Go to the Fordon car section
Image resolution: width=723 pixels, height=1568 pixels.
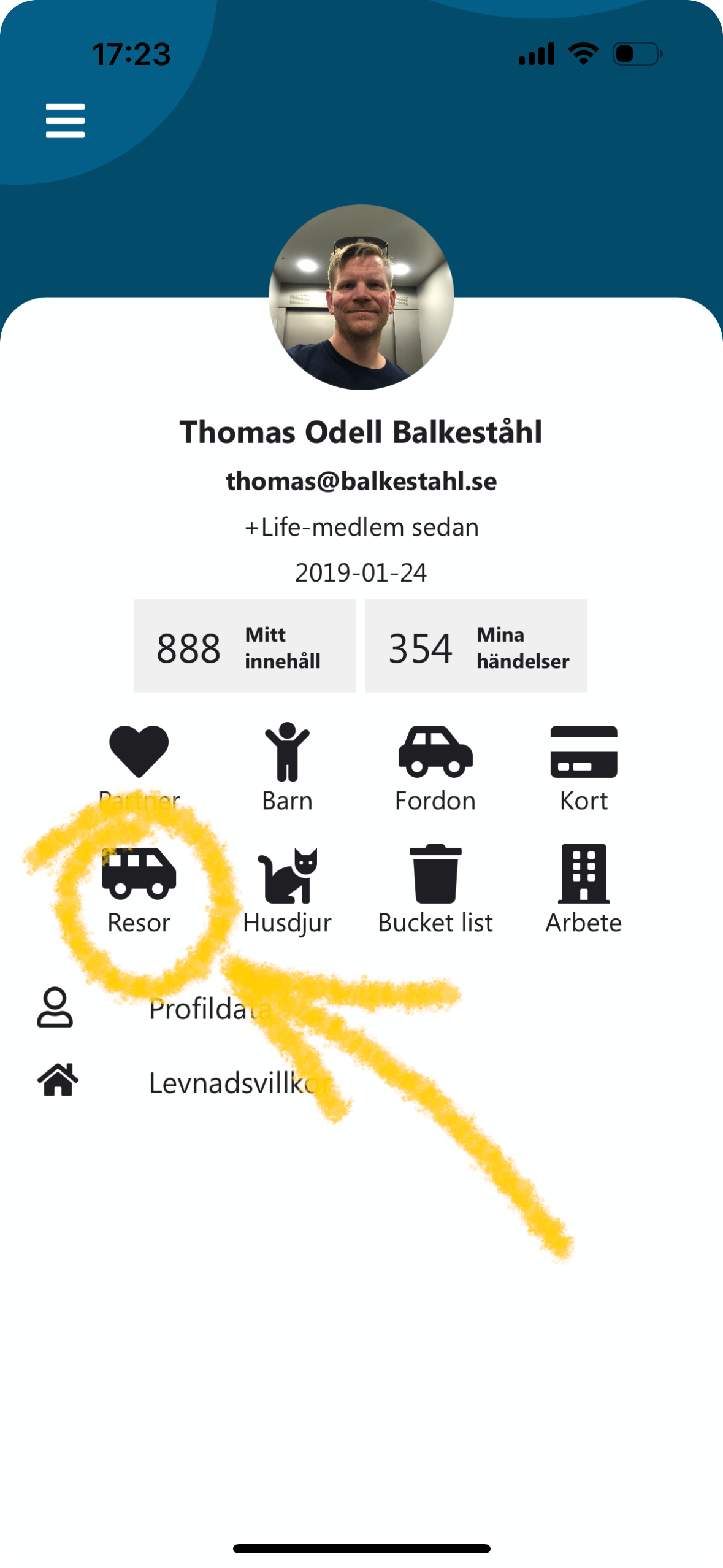[435, 766]
